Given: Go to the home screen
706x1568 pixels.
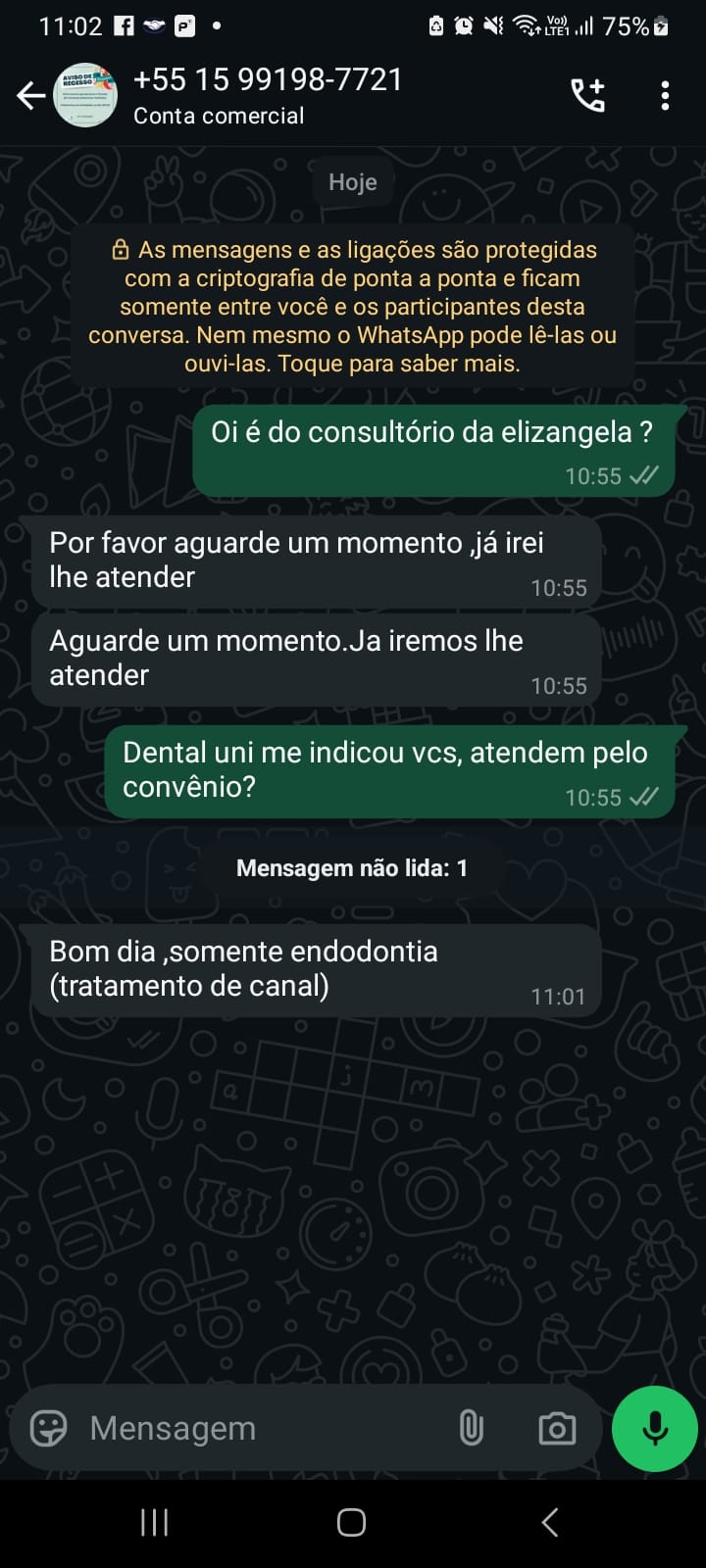Looking at the screenshot, I should (351, 1522).
